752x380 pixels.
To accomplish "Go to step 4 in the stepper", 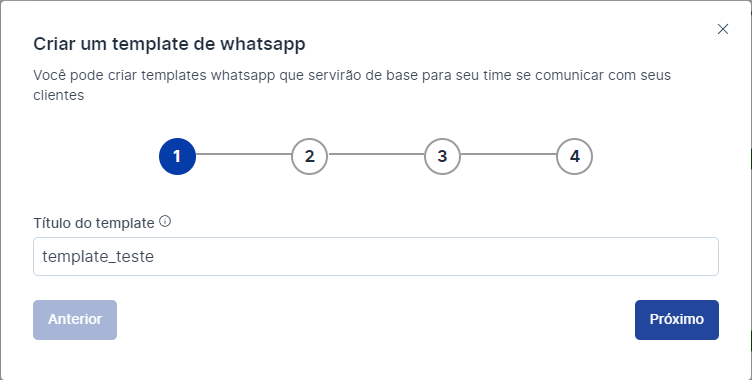I will click(x=575, y=156).
